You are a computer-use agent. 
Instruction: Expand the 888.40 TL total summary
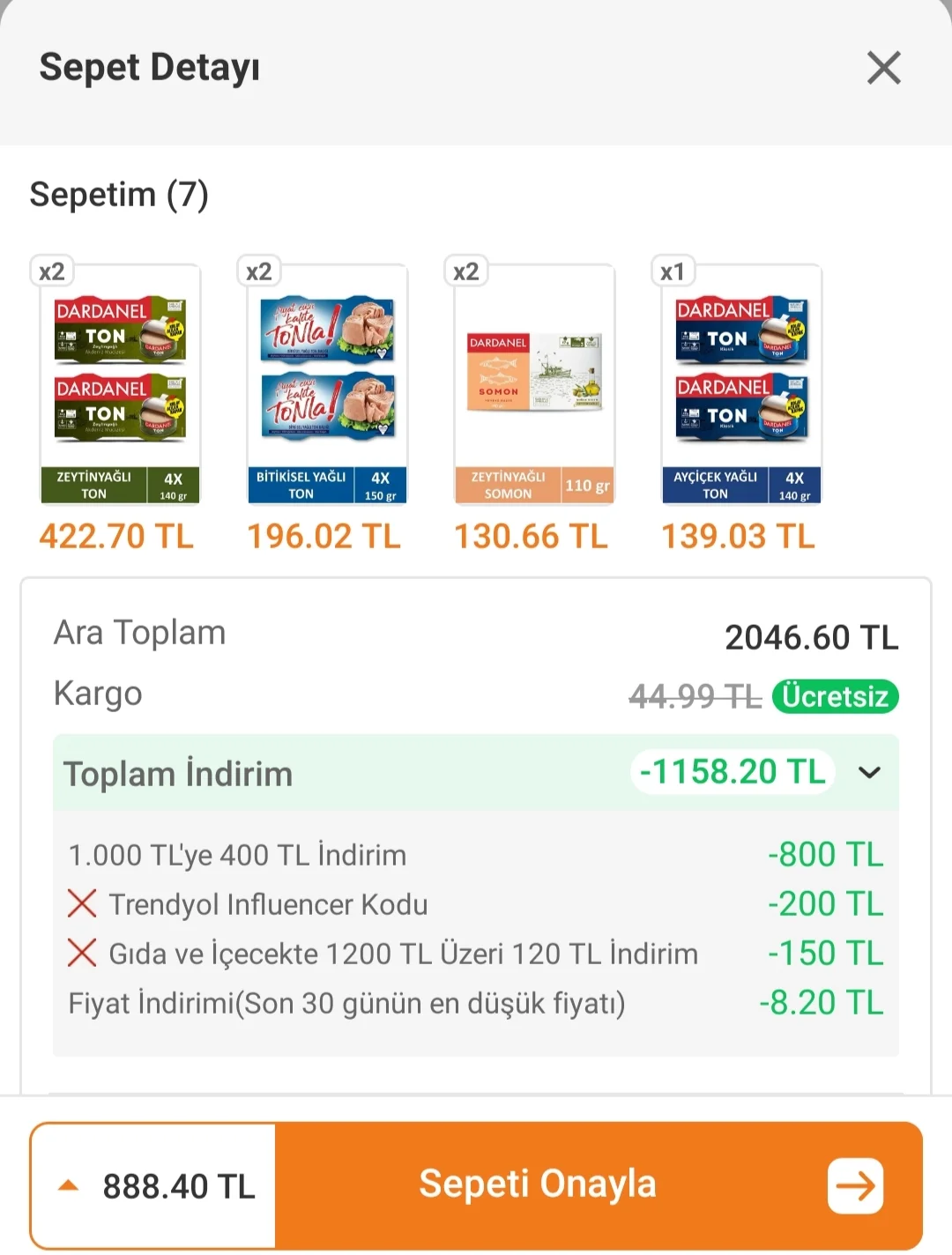point(69,1186)
